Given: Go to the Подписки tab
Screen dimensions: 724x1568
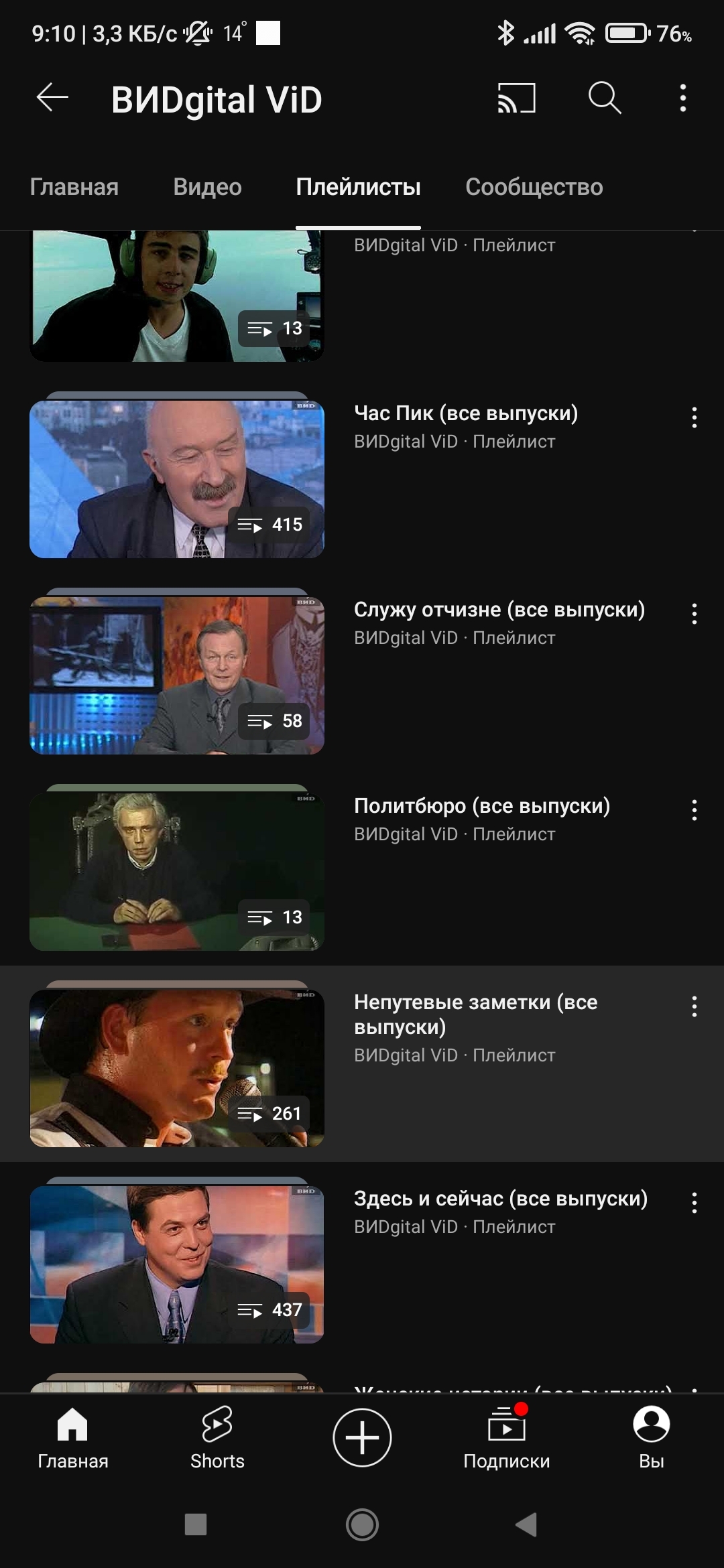Looking at the screenshot, I should (507, 1438).
